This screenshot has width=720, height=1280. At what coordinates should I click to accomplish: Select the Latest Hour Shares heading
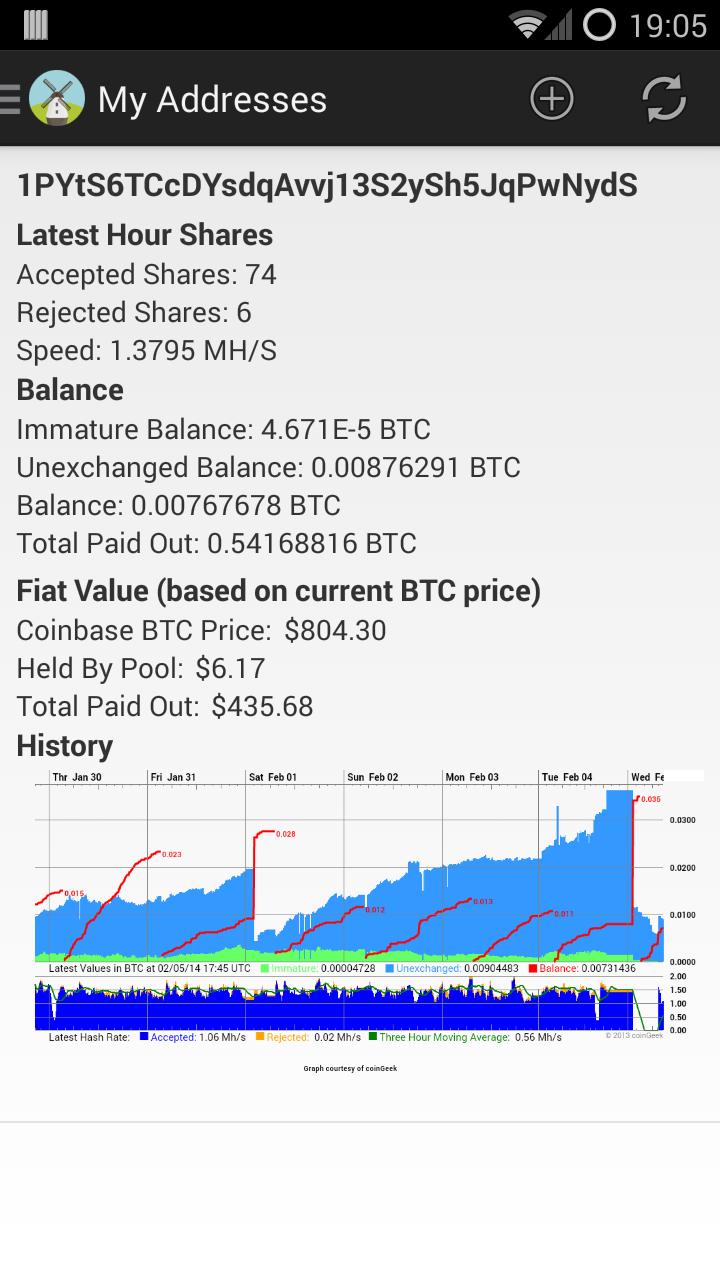pyautogui.click(x=144, y=234)
